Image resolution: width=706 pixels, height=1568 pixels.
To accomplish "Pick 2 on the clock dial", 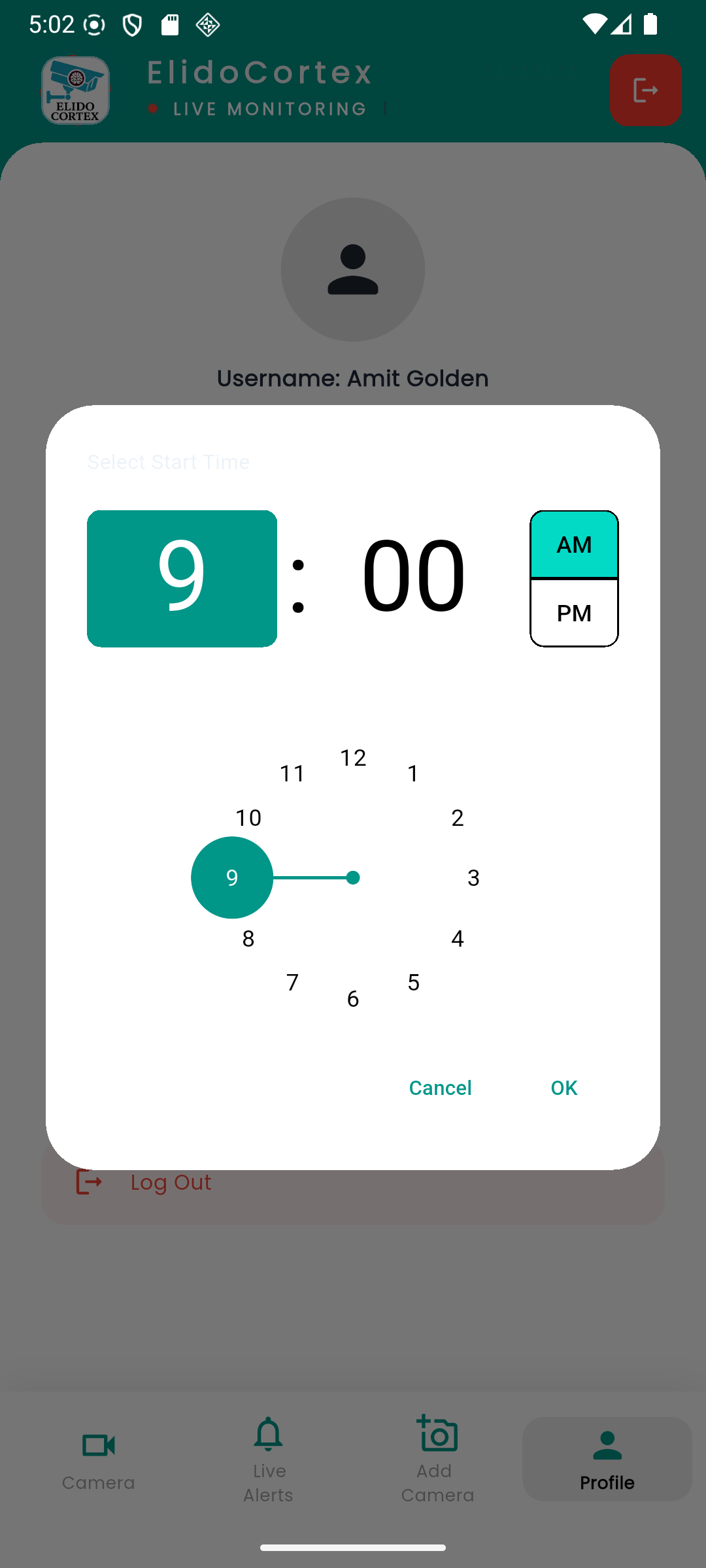I will coord(458,818).
